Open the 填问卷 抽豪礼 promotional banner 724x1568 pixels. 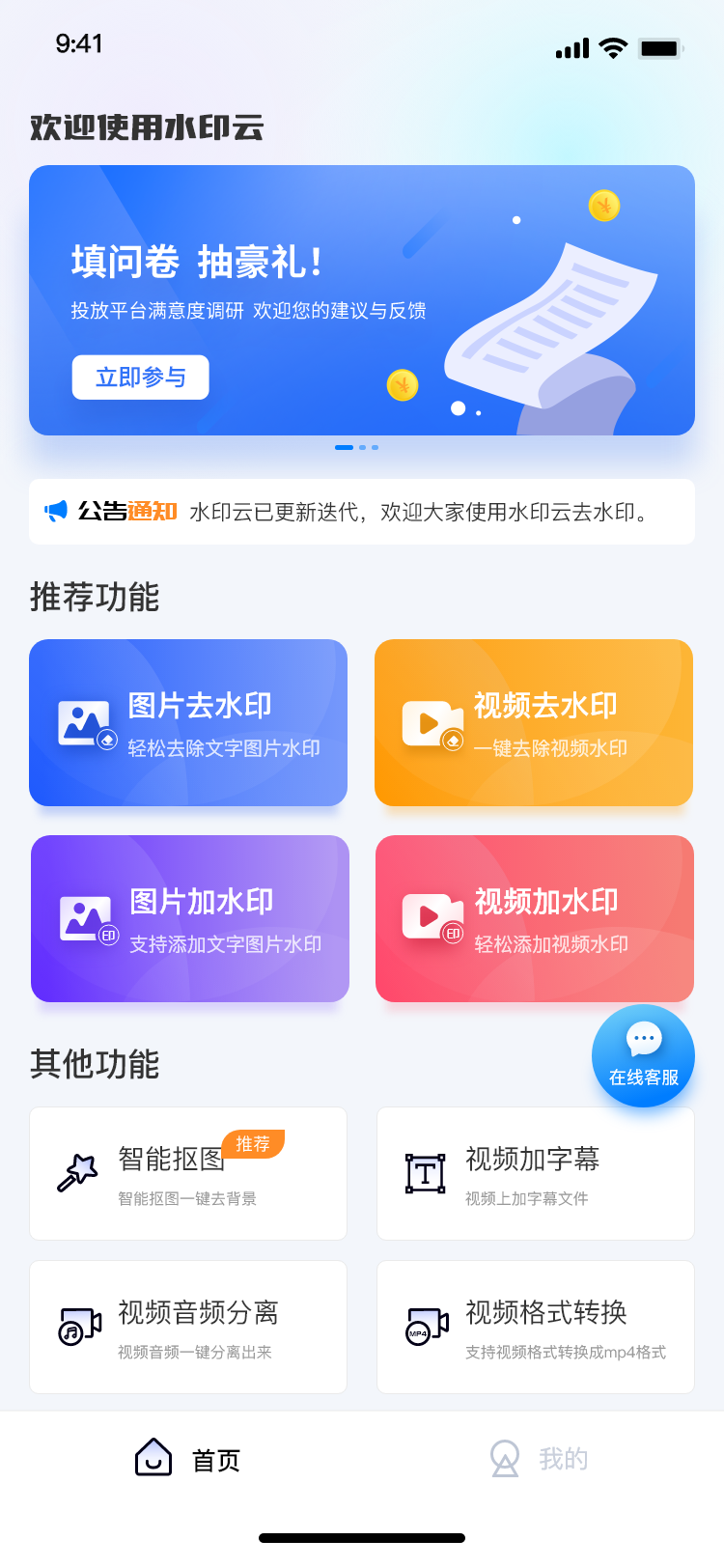(362, 300)
